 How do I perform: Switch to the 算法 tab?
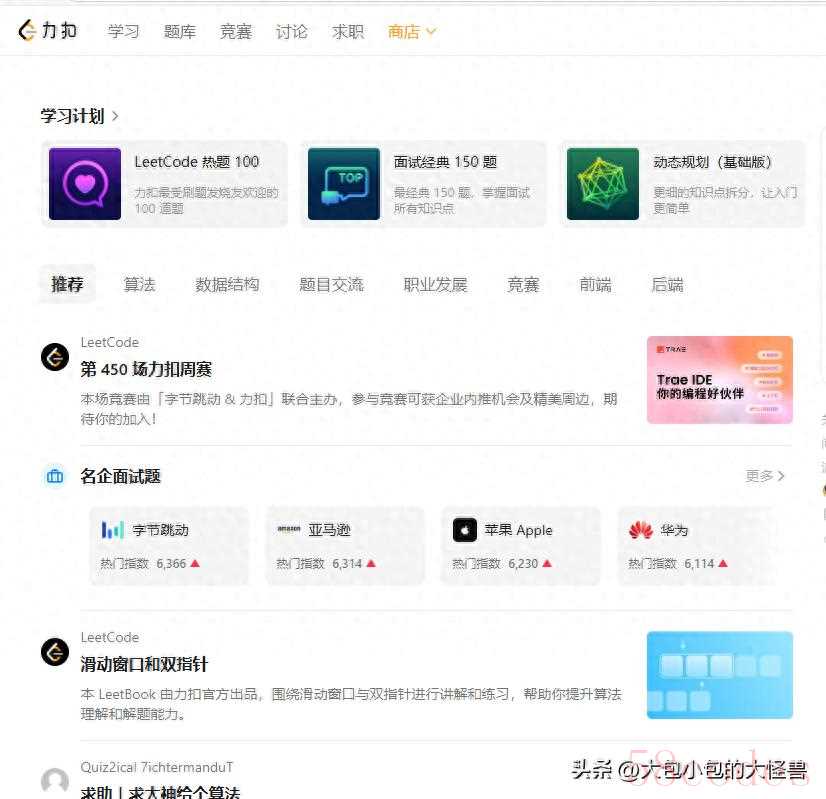click(139, 284)
